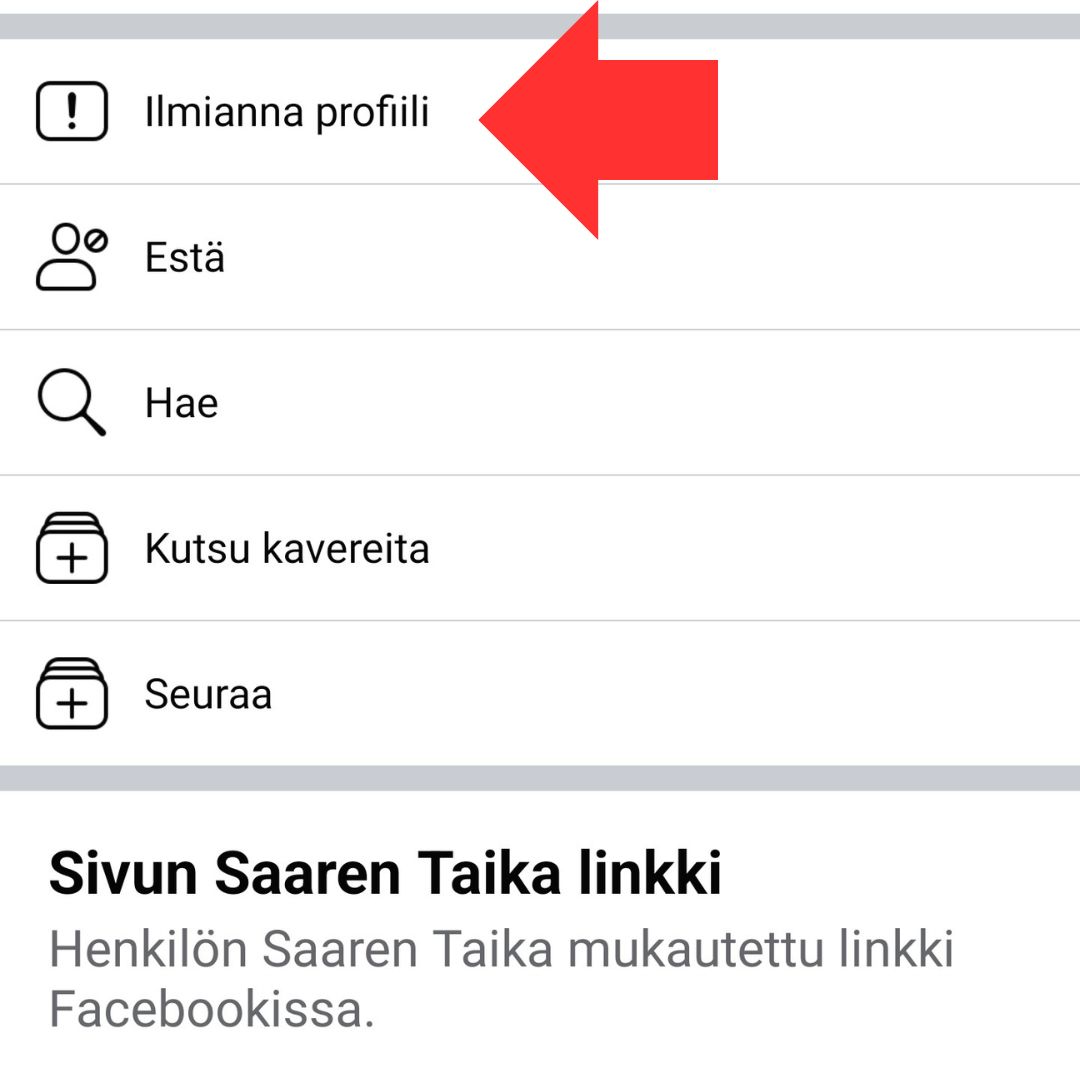Open the Estä block option

click(x=185, y=257)
